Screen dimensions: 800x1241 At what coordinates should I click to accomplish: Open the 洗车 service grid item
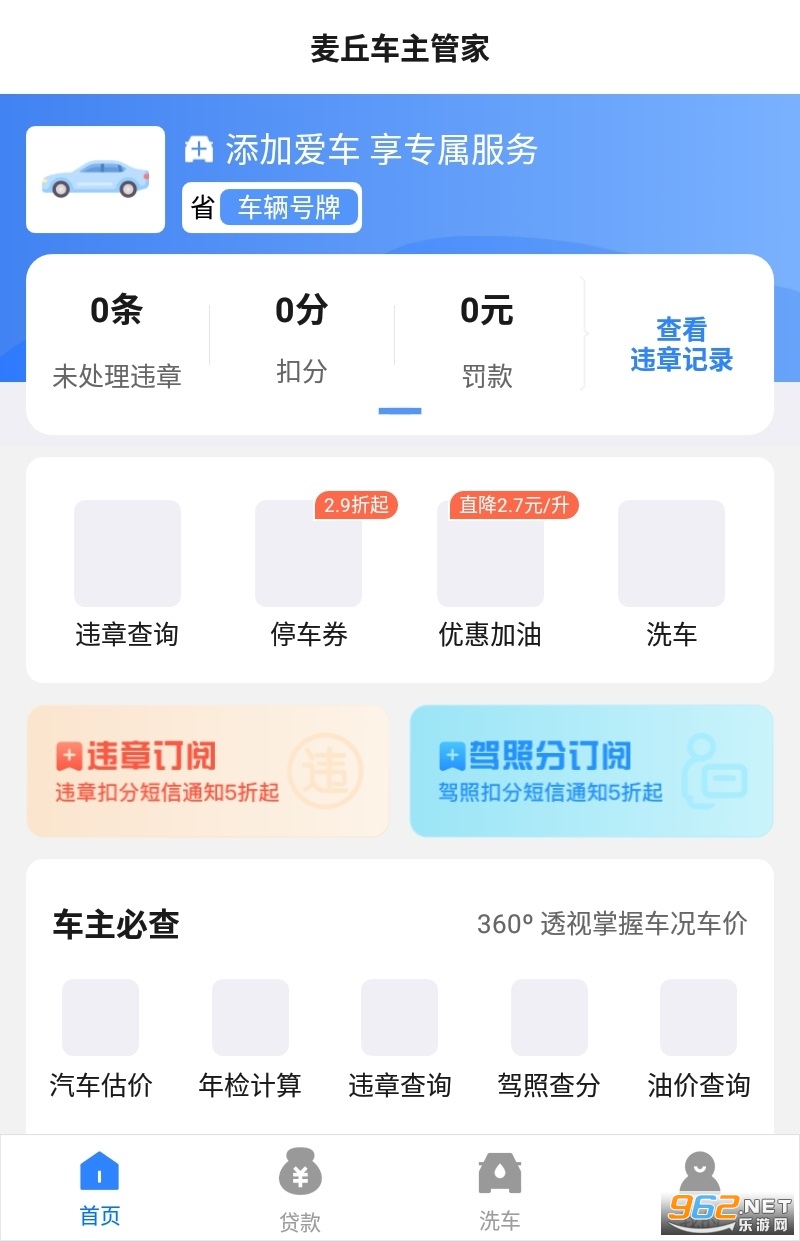point(671,574)
